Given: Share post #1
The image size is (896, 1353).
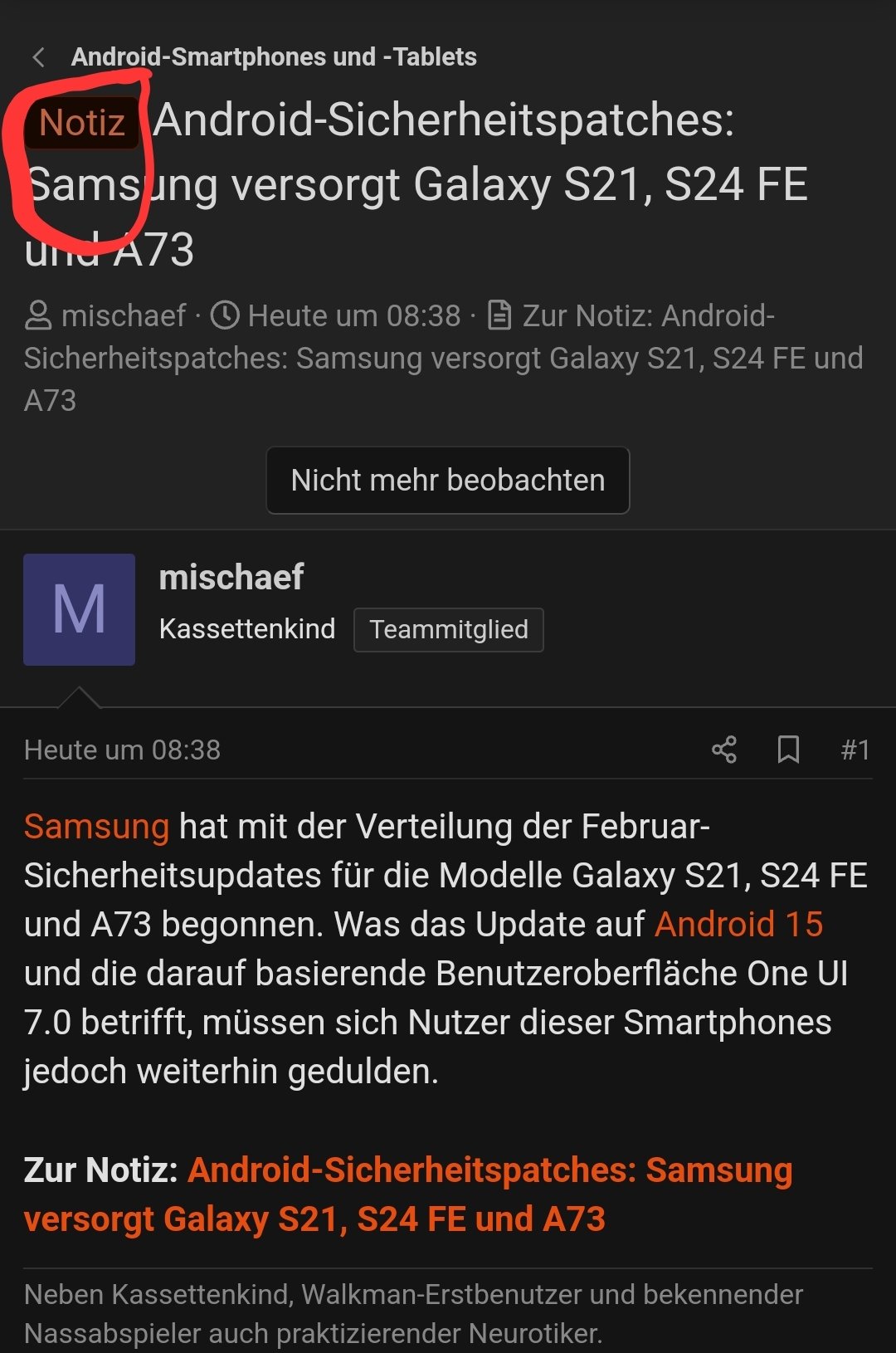Looking at the screenshot, I should pyautogui.click(x=723, y=750).
